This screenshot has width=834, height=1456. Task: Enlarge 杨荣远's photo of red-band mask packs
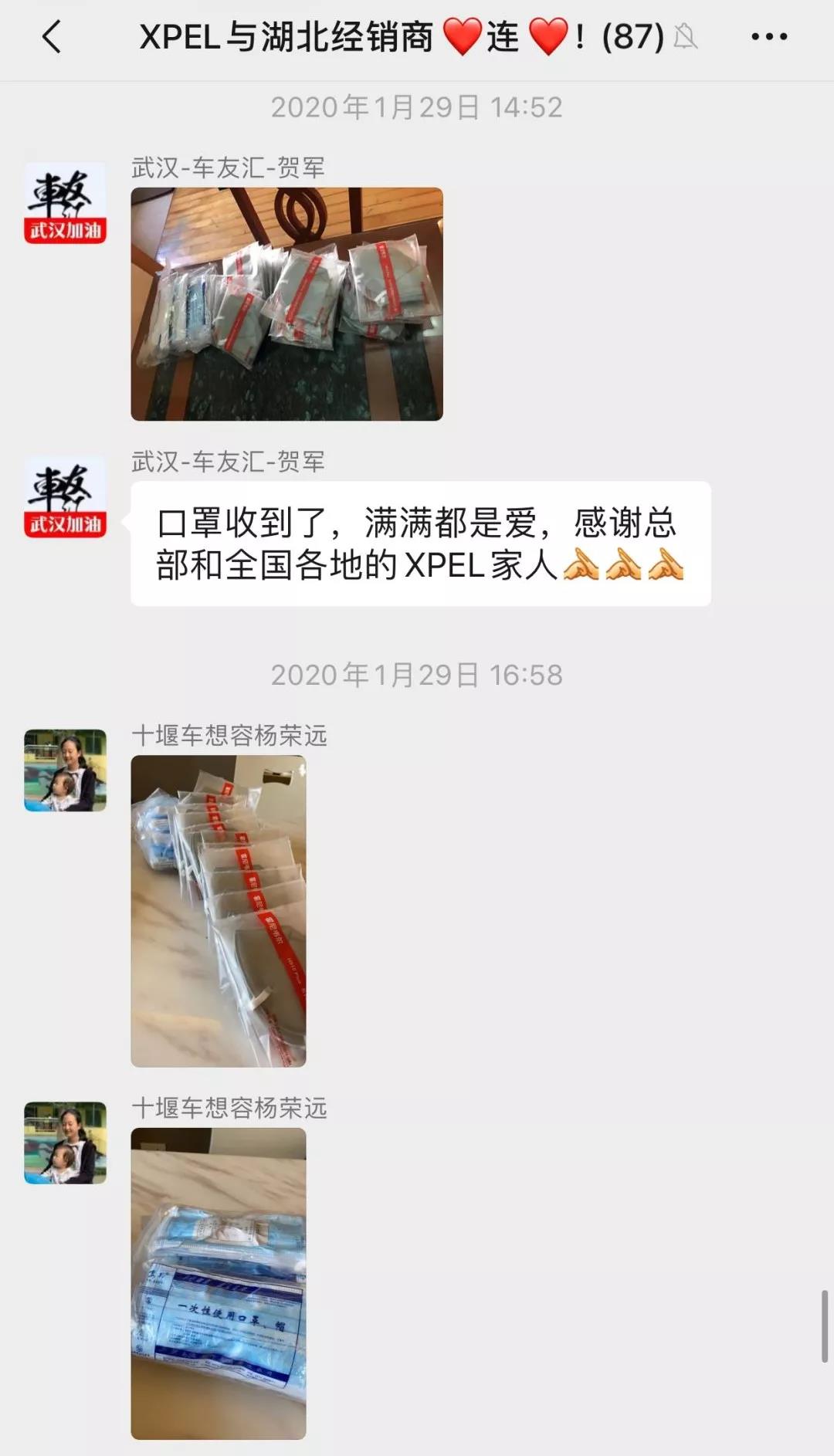pos(219,911)
